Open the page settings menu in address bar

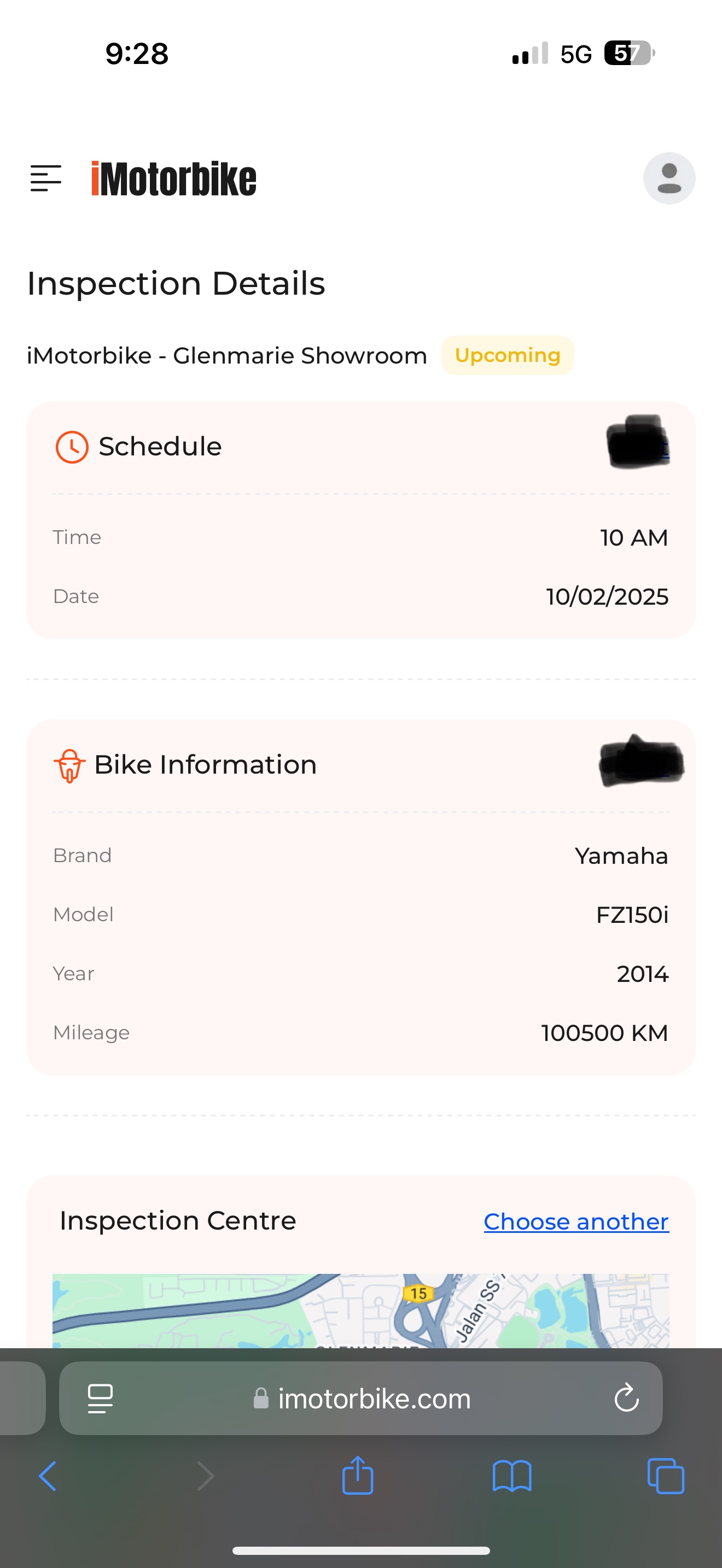coord(101,1398)
